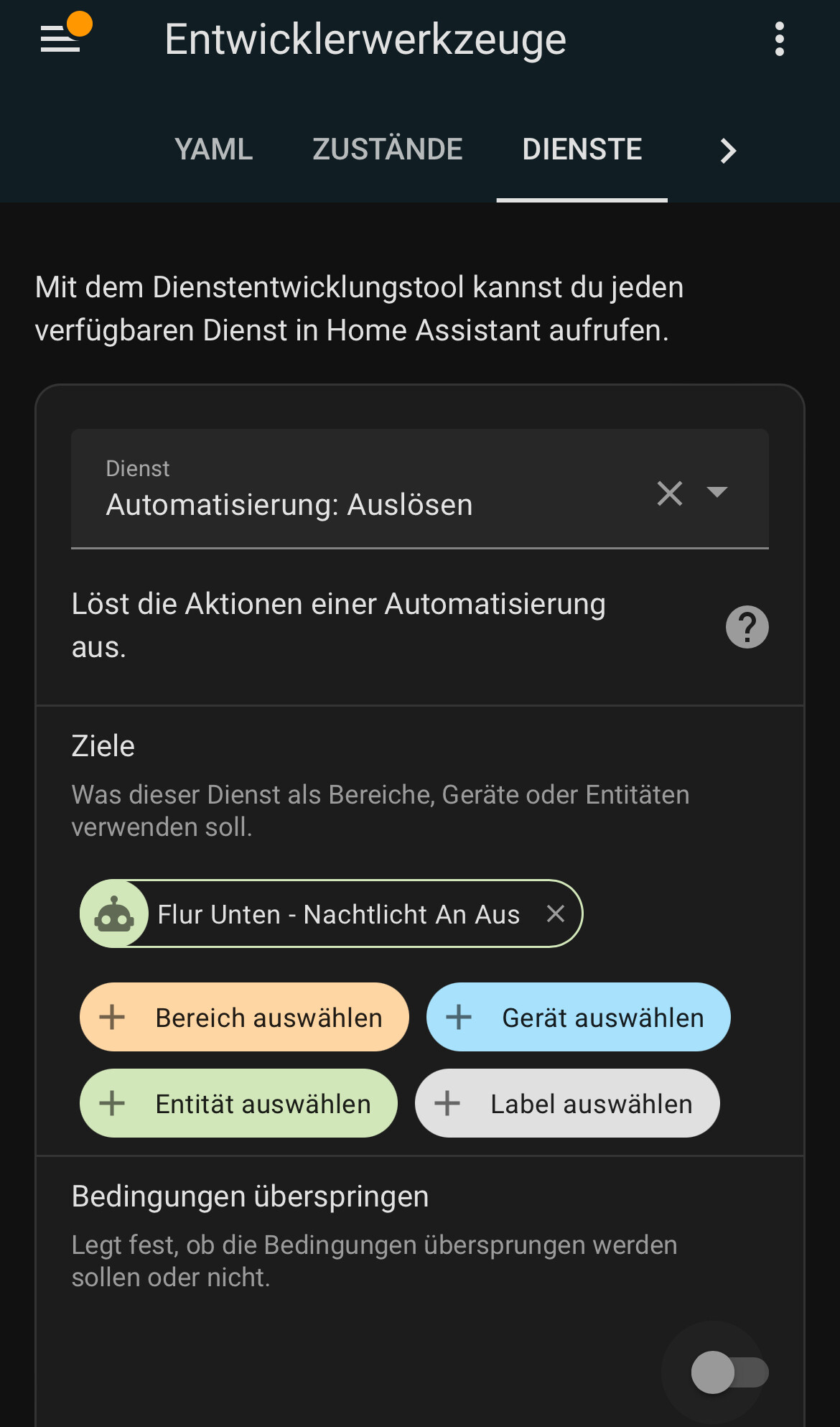This screenshot has width=840, height=1427.
Task: Remove Flur Unten - Nachtlicht An Aus chip
Action: pyautogui.click(x=555, y=914)
